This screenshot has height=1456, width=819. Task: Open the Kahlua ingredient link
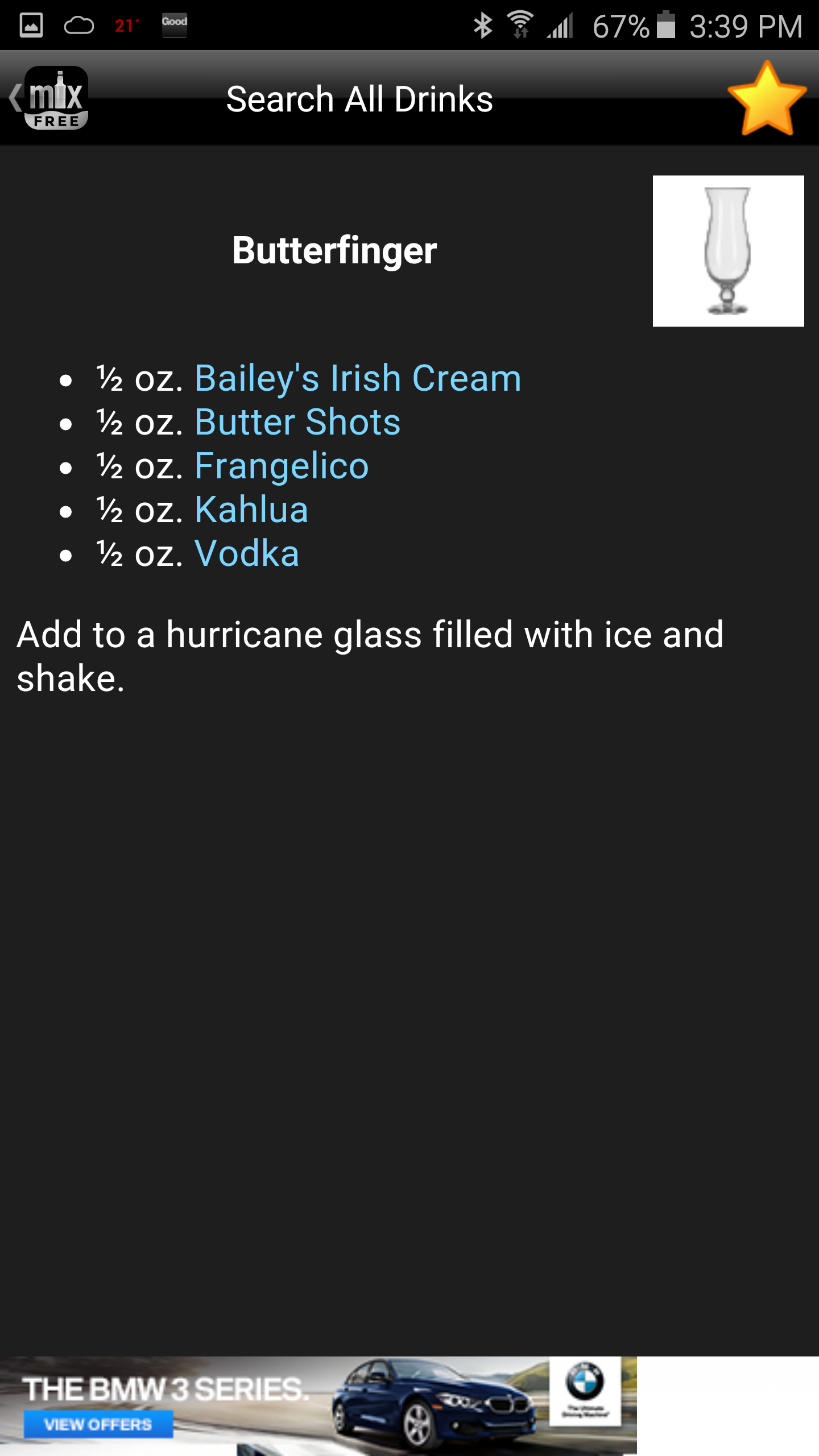point(251,510)
